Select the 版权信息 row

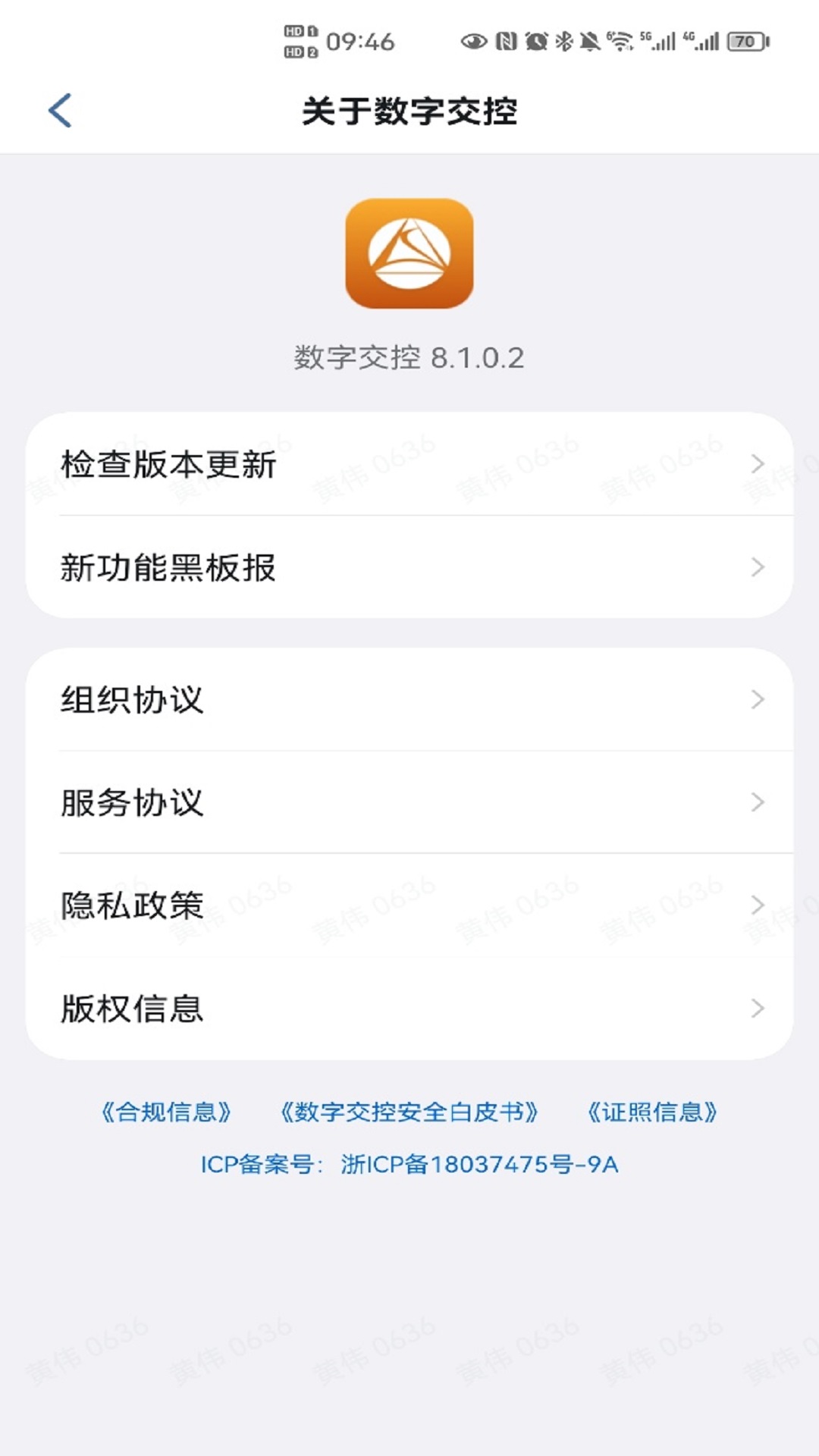click(x=409, y=1006)
